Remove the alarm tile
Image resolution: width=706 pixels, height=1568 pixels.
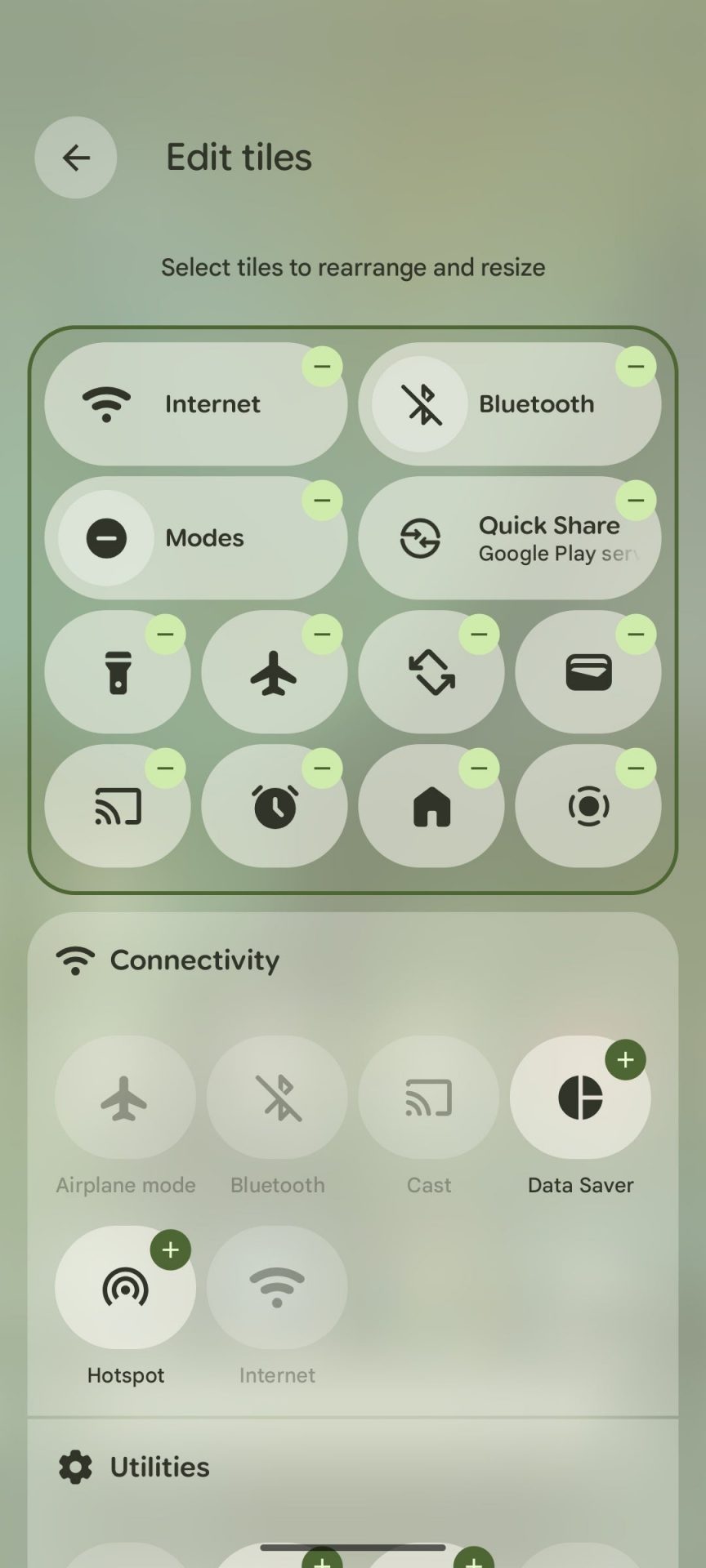click(x=322, y=768)
